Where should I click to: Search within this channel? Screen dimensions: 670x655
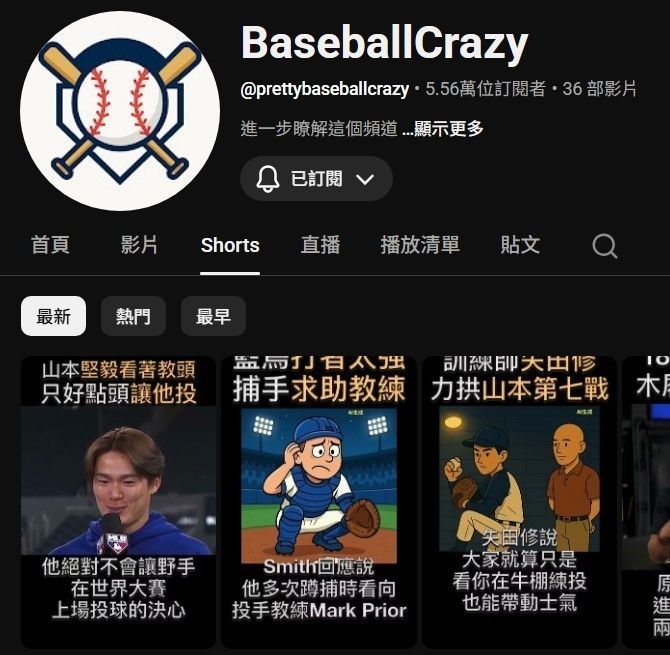[604, 246]
